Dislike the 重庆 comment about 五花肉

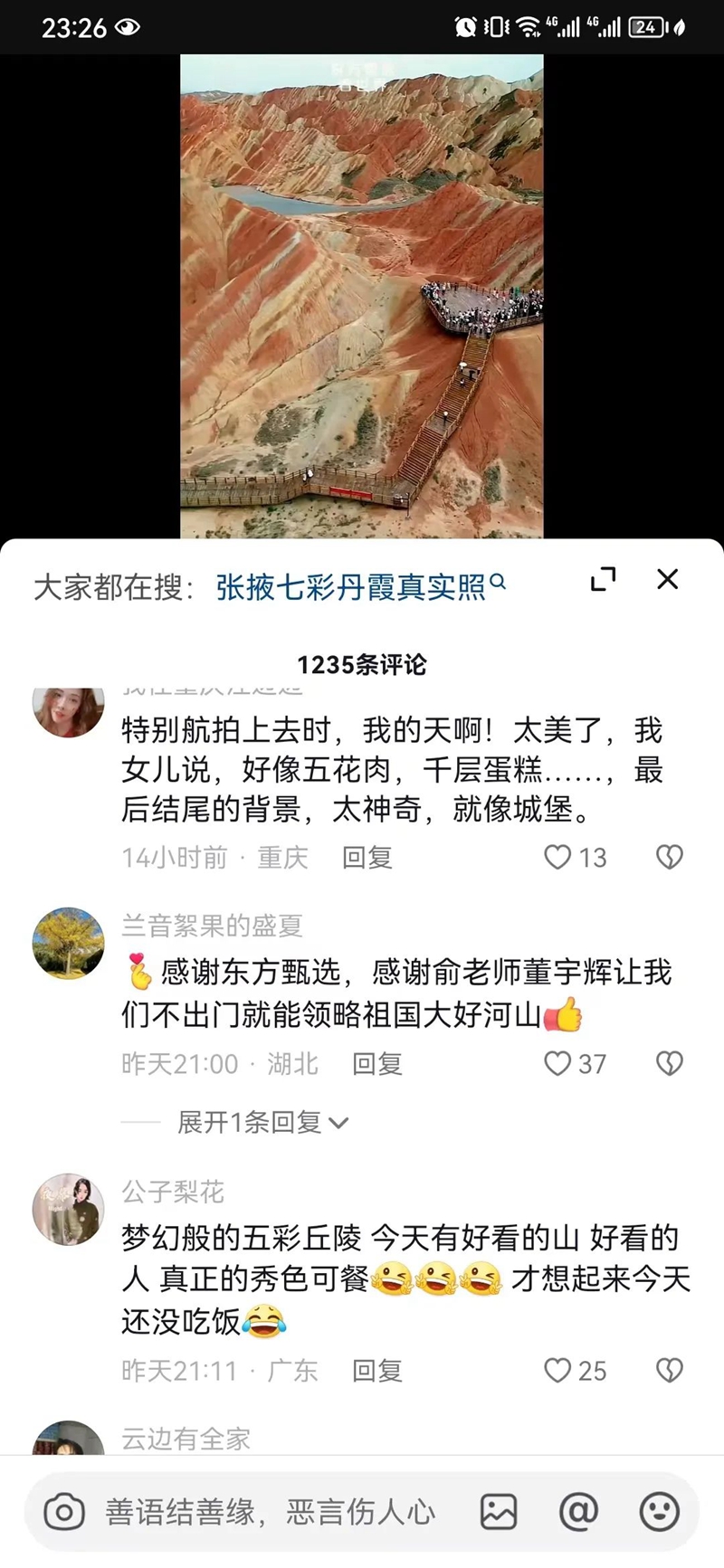point(669,857)
